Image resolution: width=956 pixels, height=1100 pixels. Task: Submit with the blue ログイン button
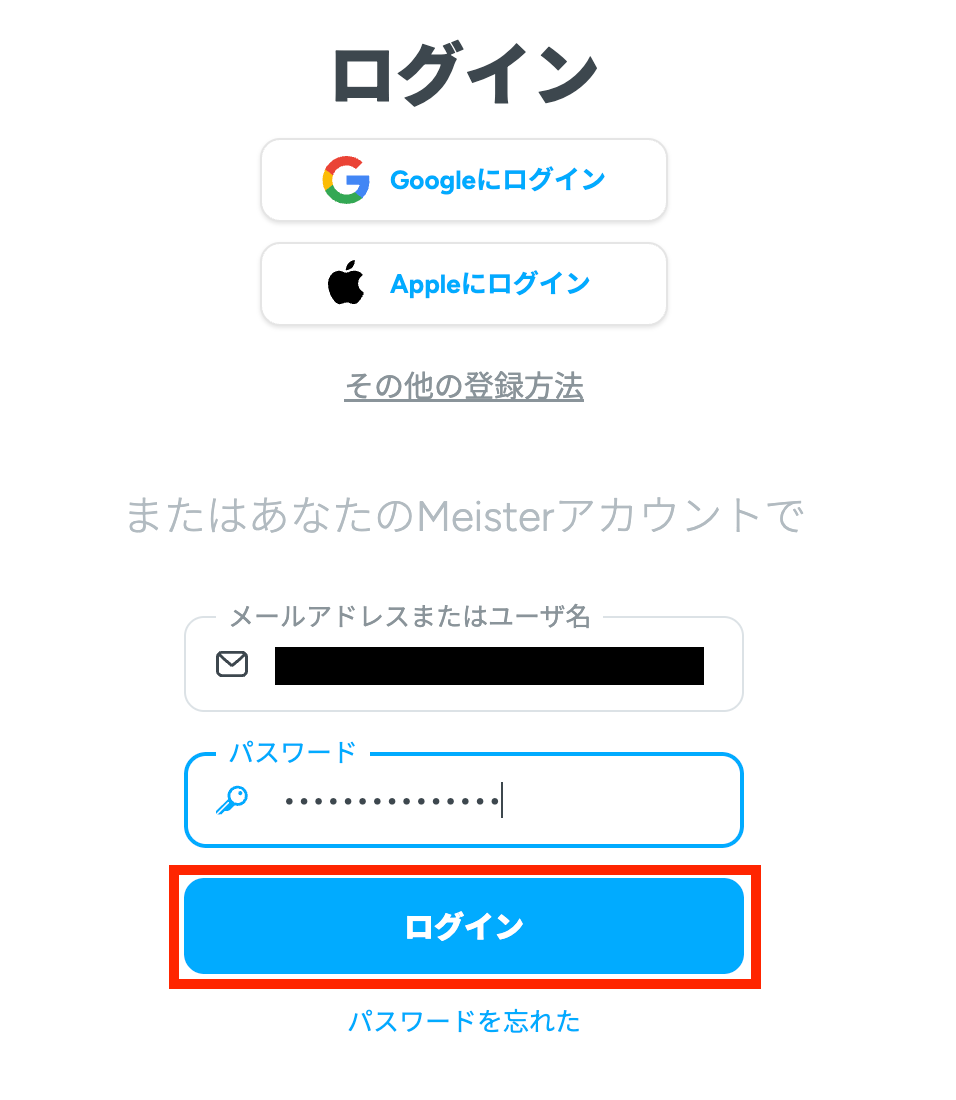coord(463,926)
